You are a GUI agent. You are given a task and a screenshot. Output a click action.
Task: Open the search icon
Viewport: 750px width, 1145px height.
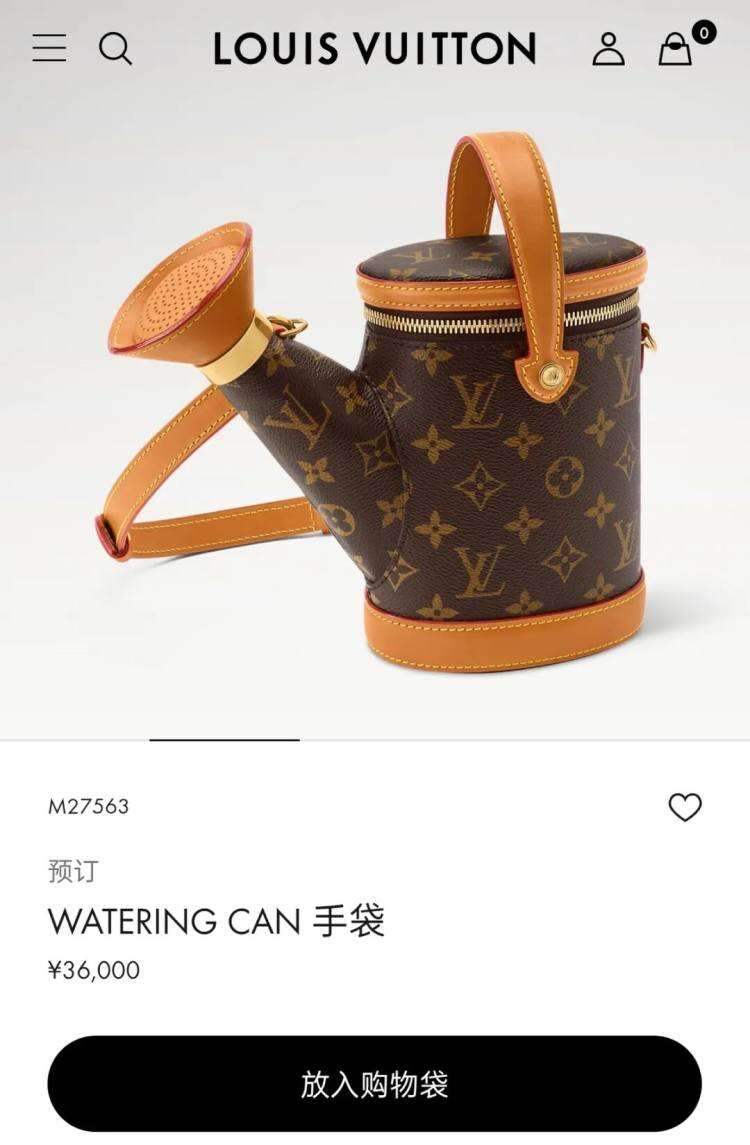pos(115,48)
